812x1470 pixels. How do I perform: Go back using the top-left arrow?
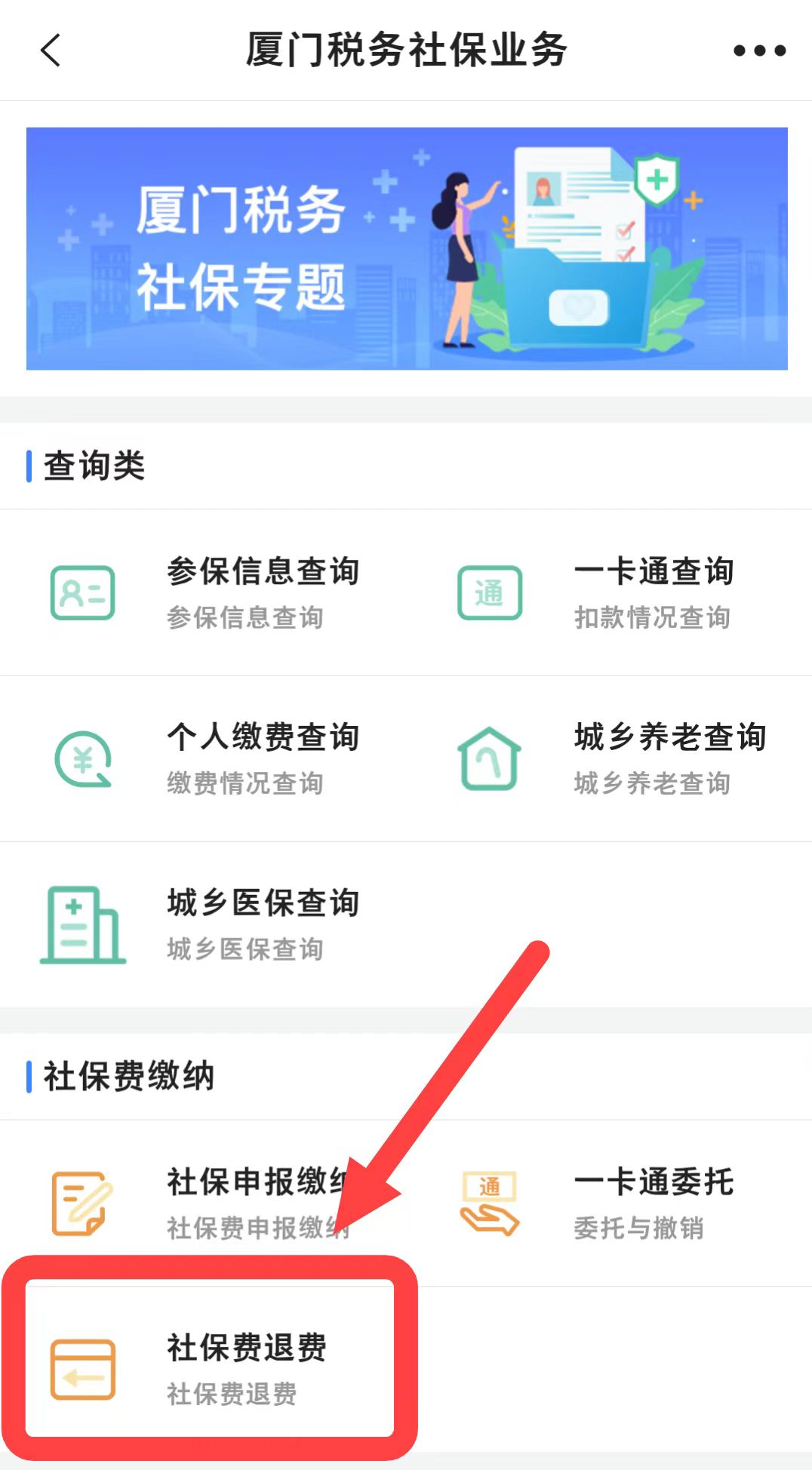pyautogui.click(x=51, y=51)
